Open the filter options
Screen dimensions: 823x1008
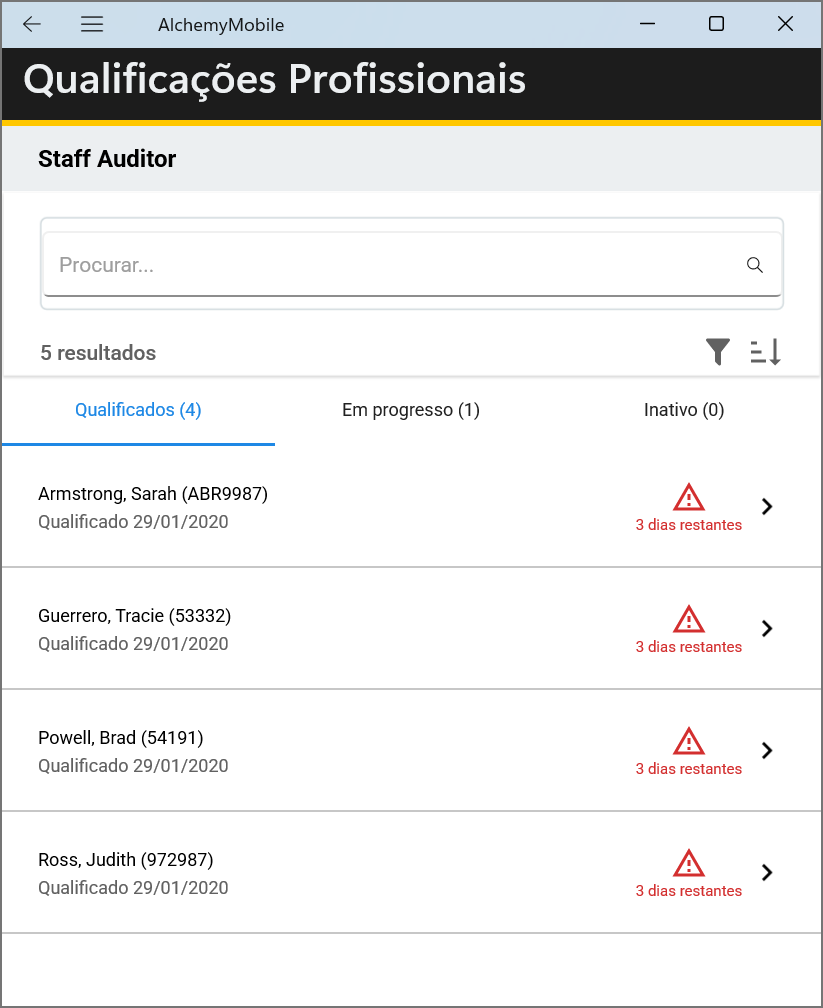coord(717,352)
